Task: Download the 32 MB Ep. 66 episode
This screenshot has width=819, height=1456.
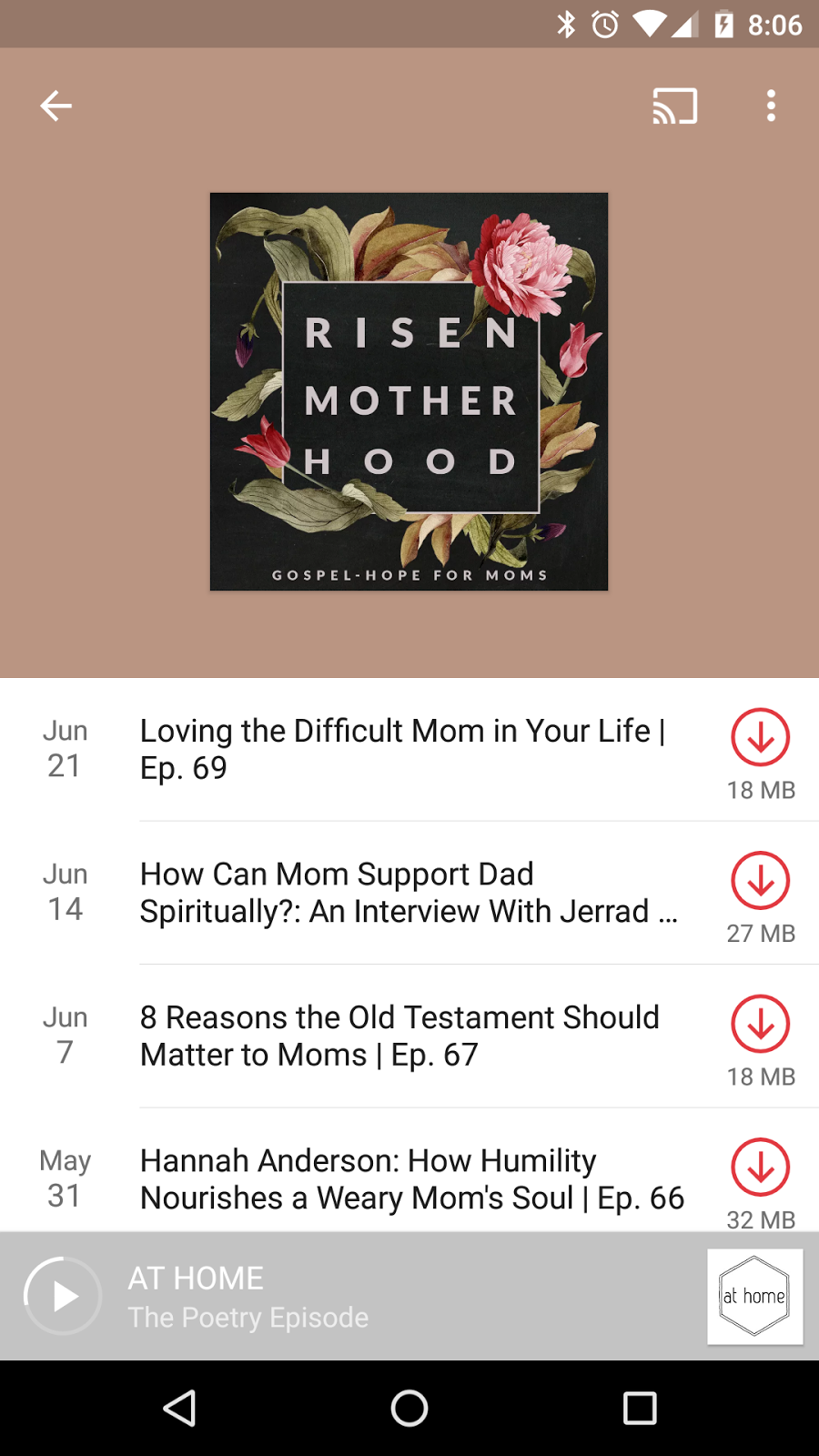Action: tap(760, 1167)
